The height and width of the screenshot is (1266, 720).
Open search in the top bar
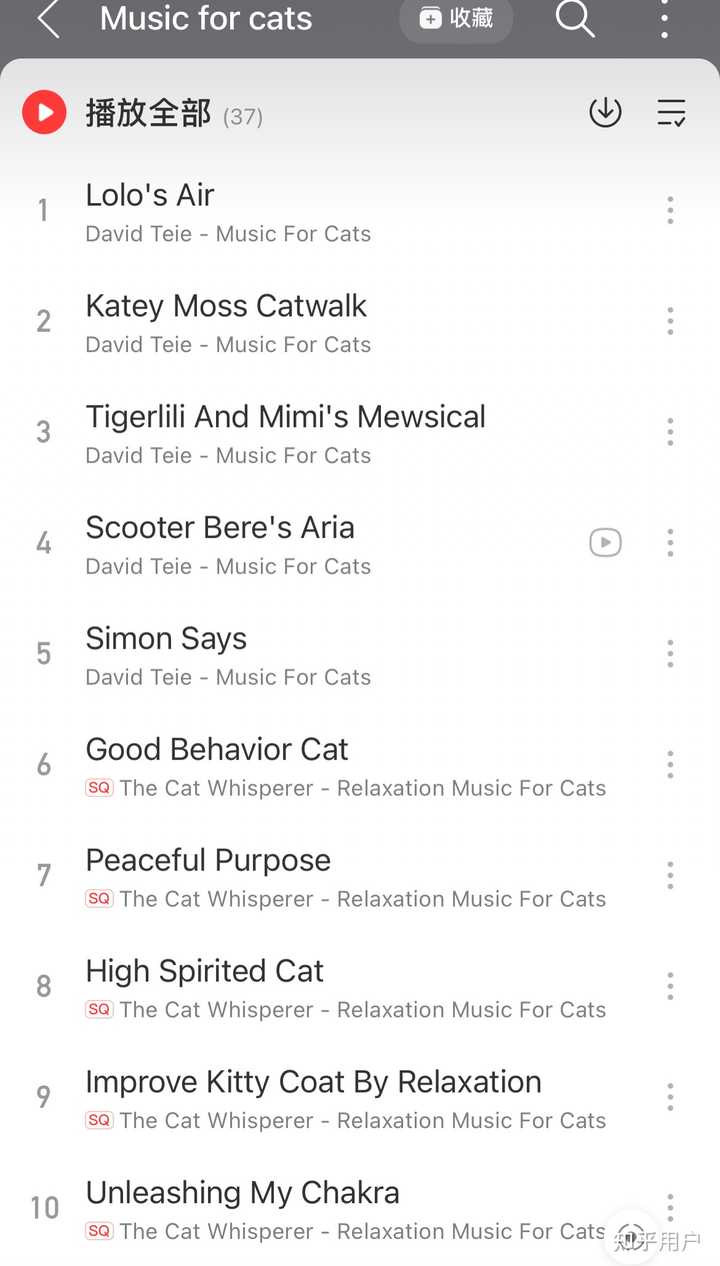coord(575,18)
